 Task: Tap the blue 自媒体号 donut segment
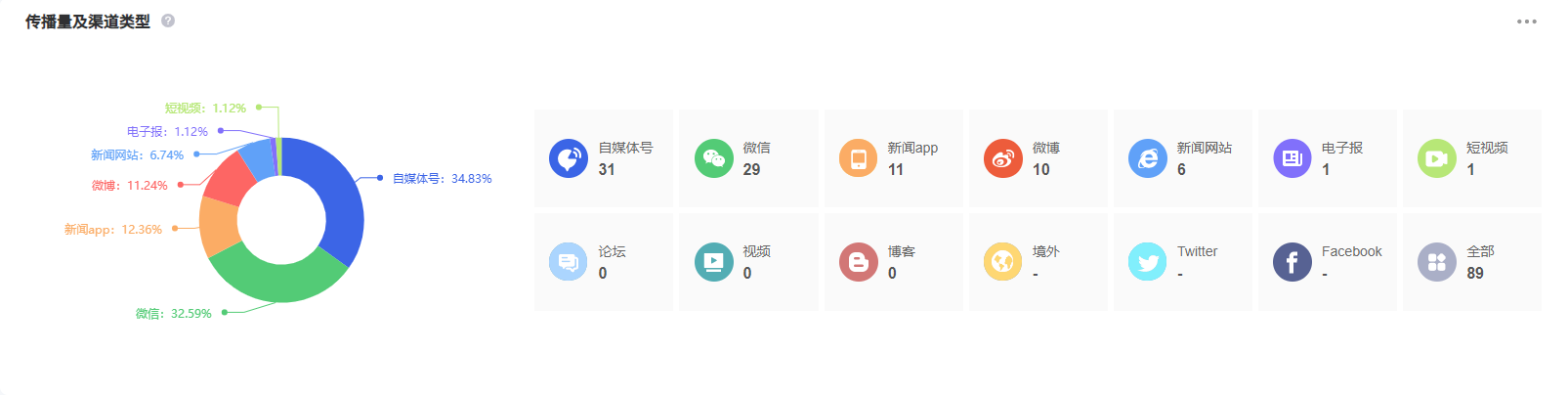click(x=340, y=200)
